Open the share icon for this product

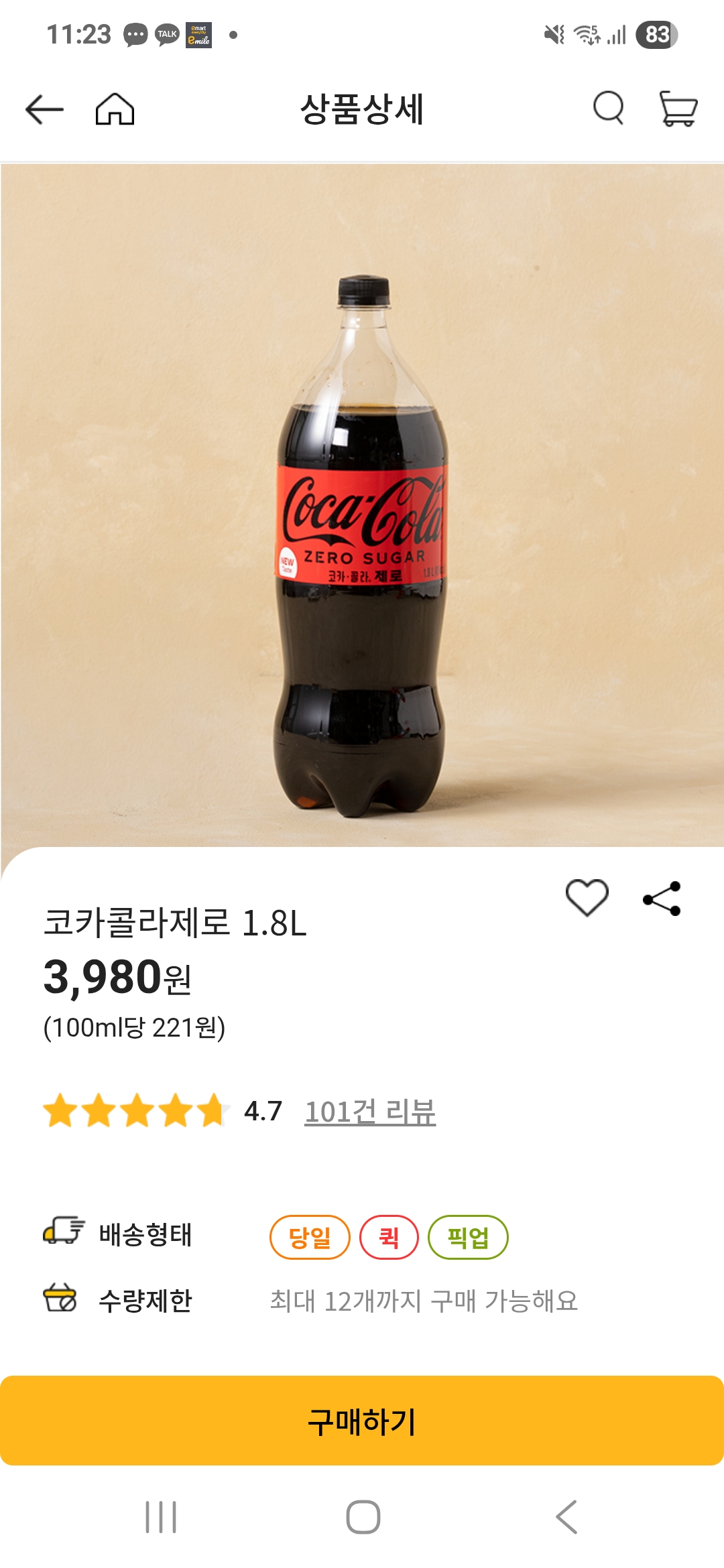(663, 900)
